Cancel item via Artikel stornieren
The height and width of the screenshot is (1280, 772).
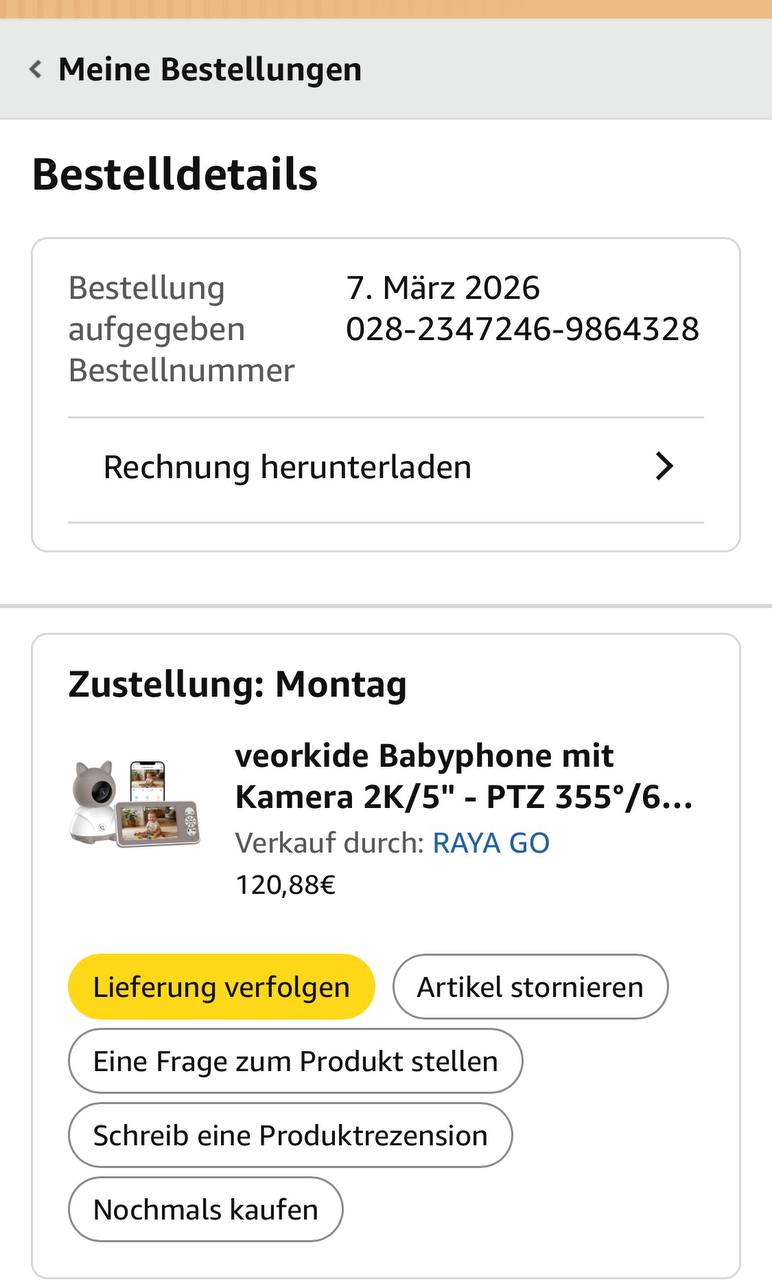tap(530, 987)
